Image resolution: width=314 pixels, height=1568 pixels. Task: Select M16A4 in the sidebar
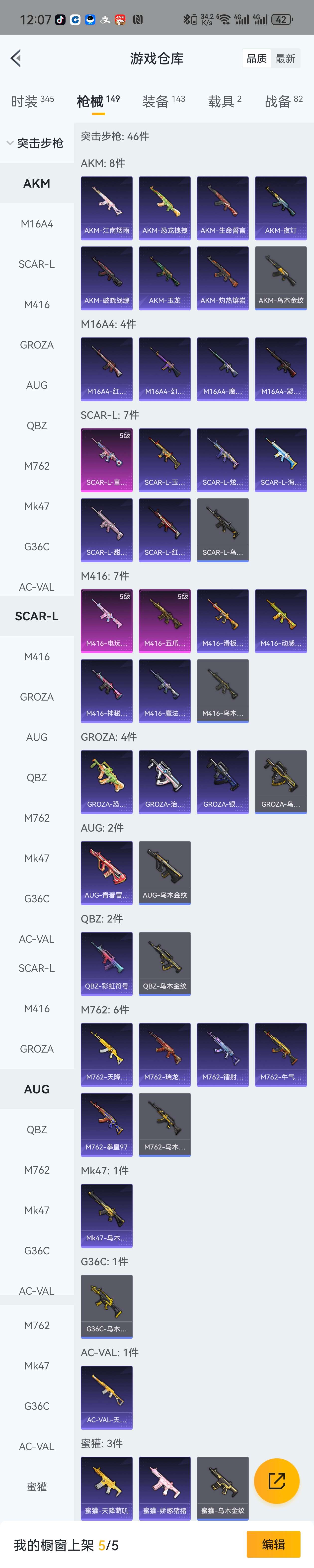pos(37,224)
